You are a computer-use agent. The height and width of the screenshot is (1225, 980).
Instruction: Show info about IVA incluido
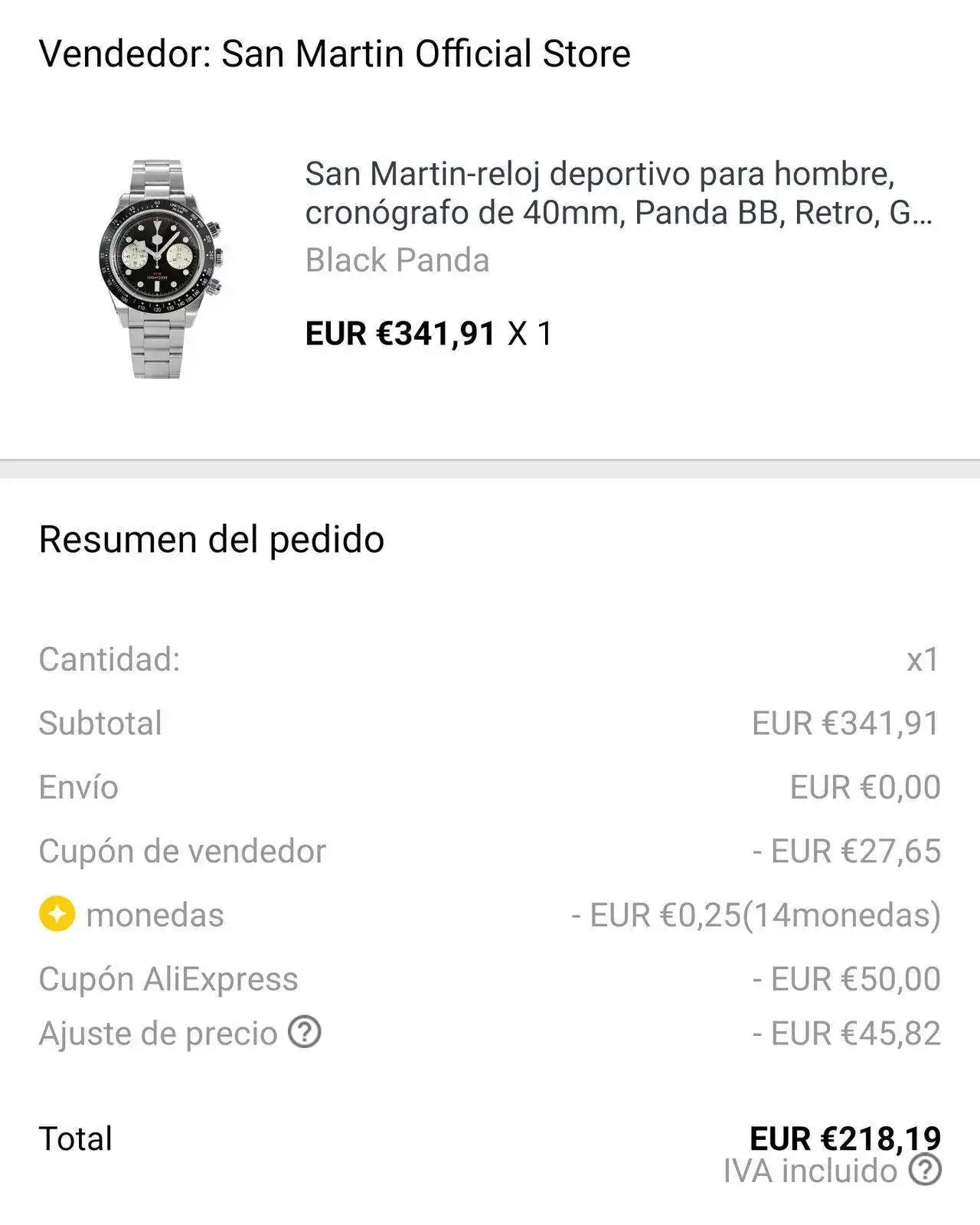click(925, 1170)
